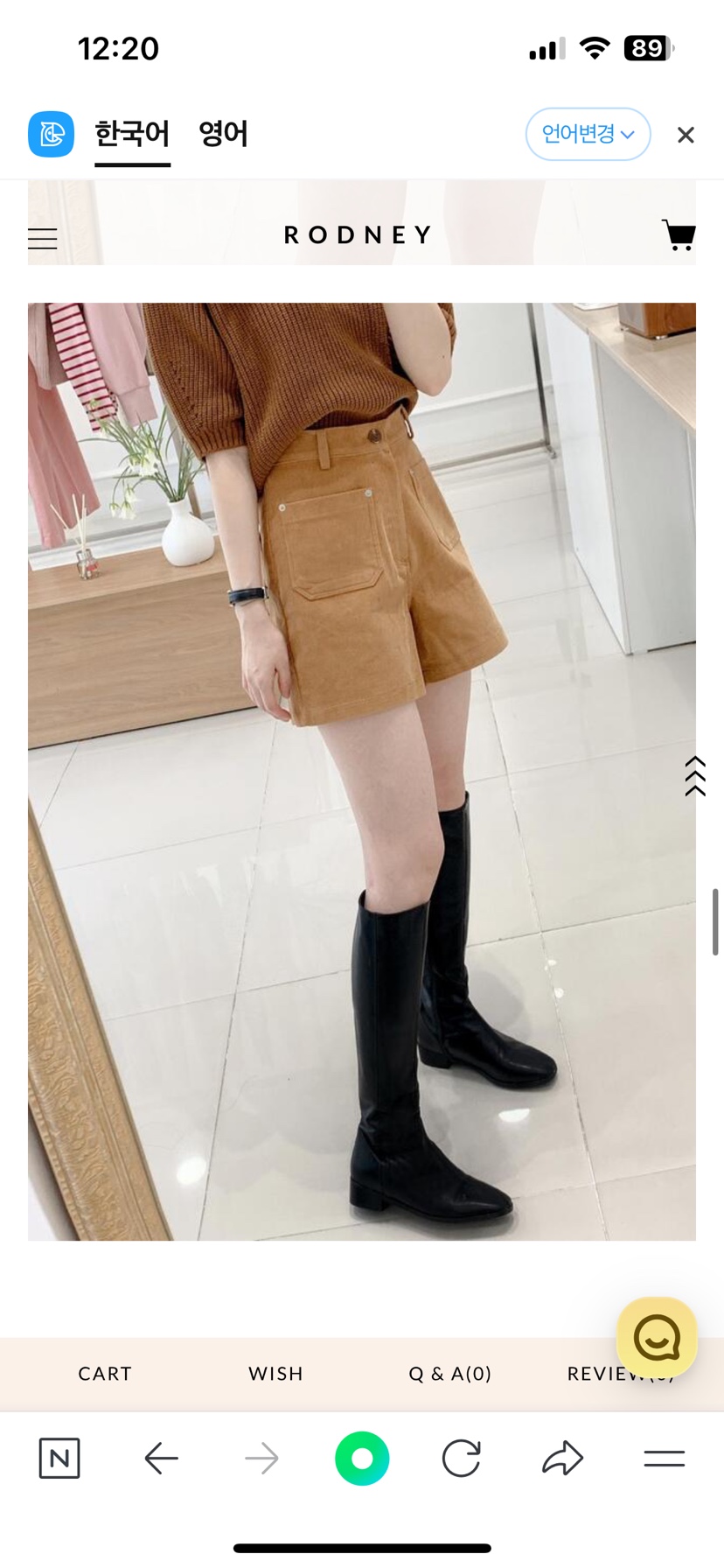Open the 언어변경 dropdown
Viewport: 724px width, 1568px height.
tap(588, 134)
